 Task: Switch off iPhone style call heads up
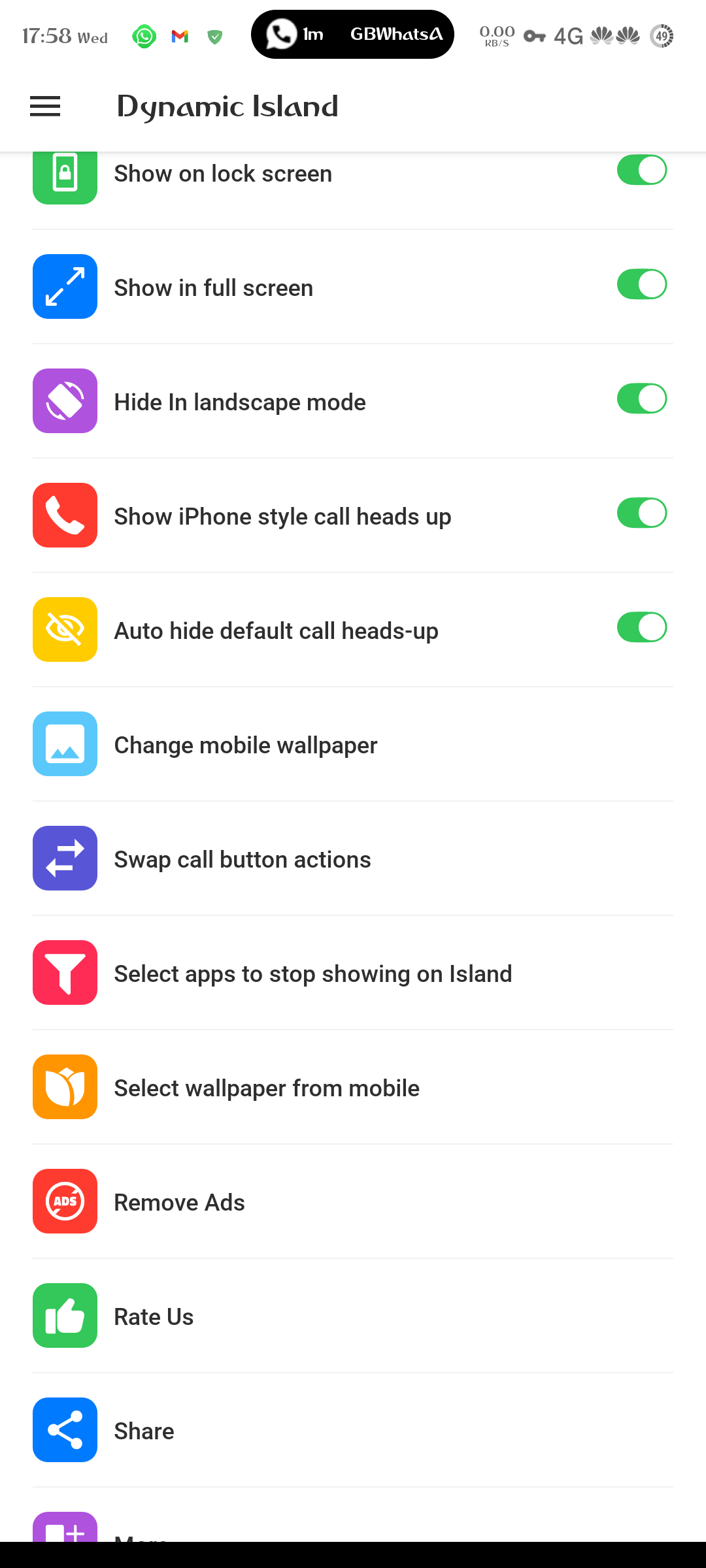click(x=641, y=514)
